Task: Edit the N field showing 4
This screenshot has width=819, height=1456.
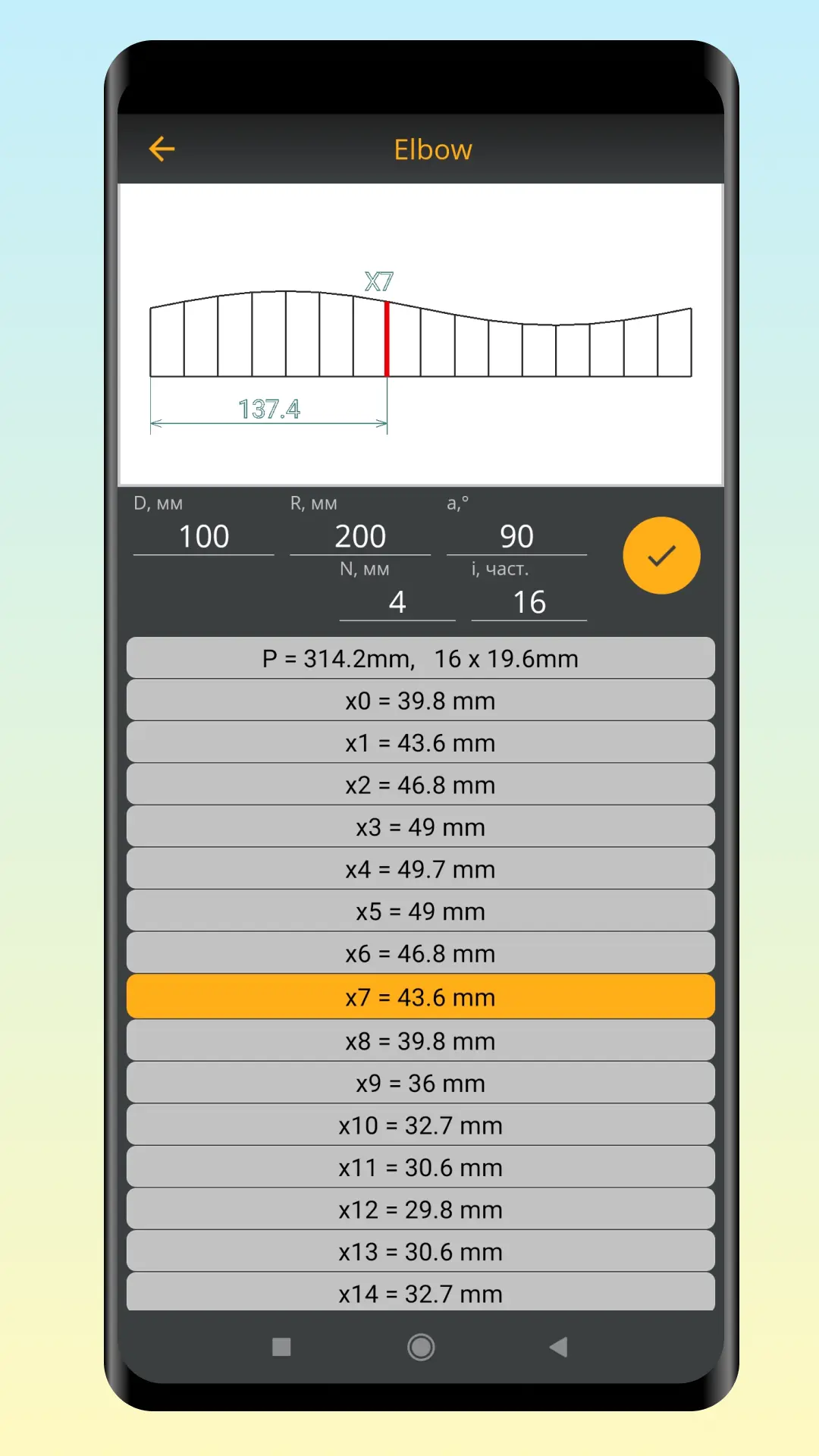Action: coord(397,603)
